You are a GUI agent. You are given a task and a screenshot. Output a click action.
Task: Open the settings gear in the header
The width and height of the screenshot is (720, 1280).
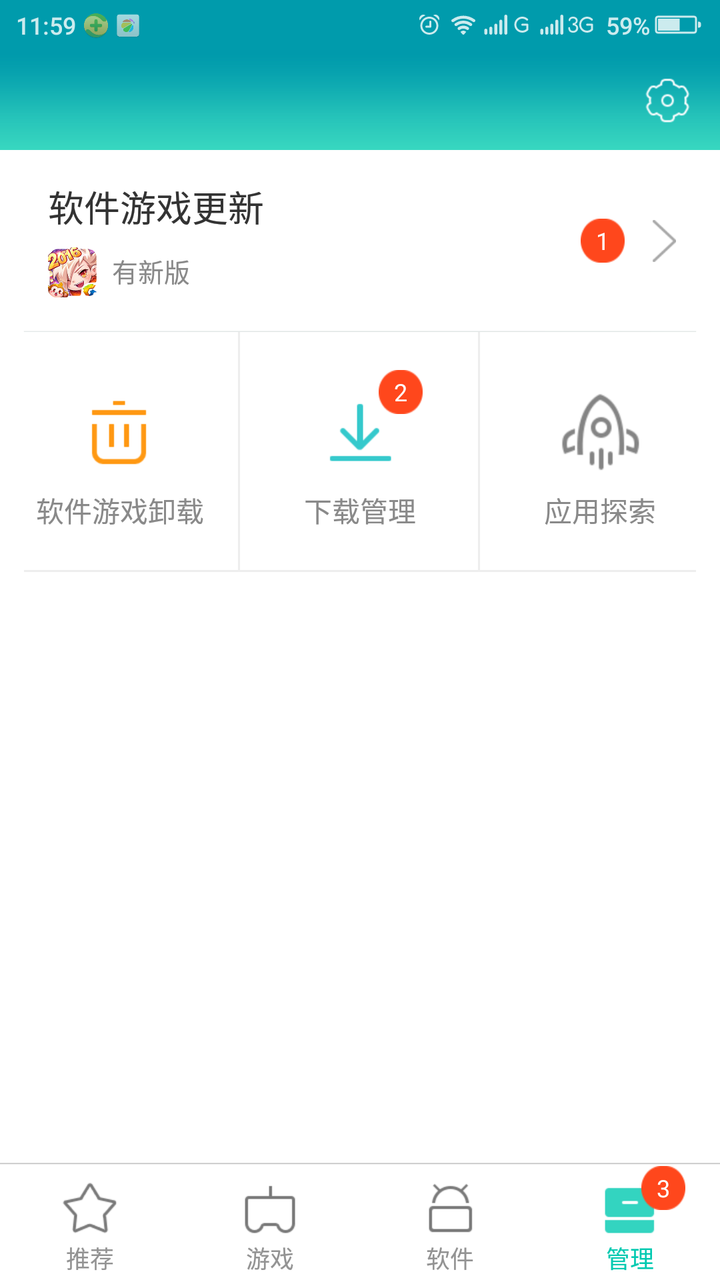point(667,100)
